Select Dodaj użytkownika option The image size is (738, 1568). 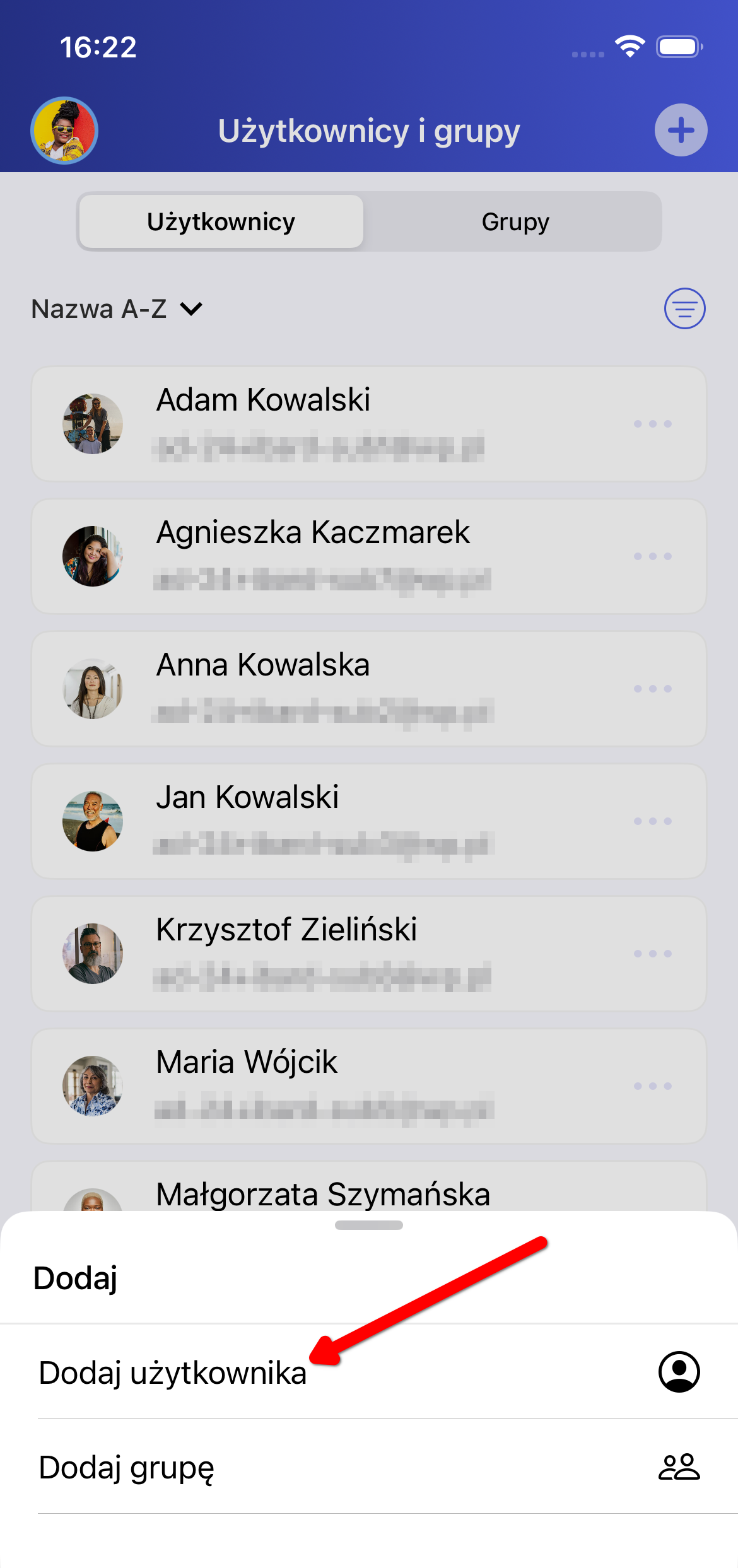[173, 1372]
